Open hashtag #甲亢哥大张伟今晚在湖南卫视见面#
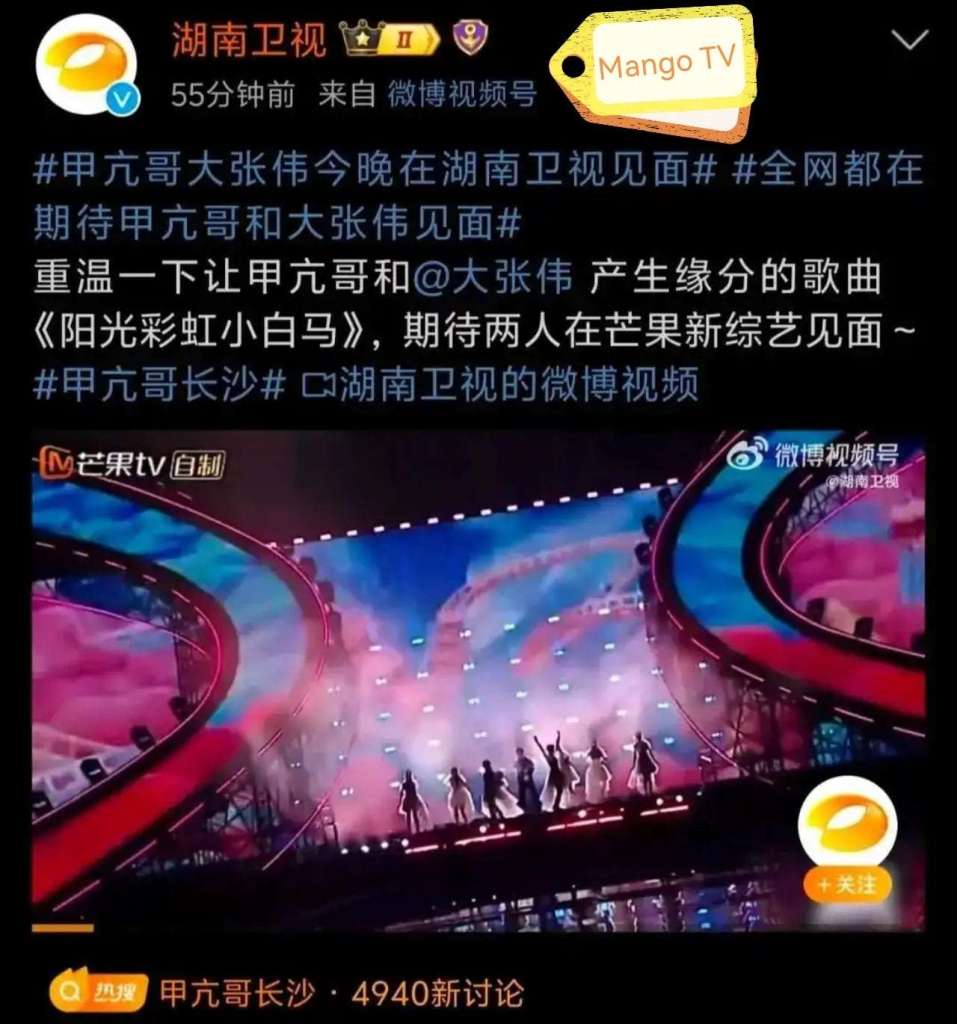957x1024 pixels. [x=375, y=171]
